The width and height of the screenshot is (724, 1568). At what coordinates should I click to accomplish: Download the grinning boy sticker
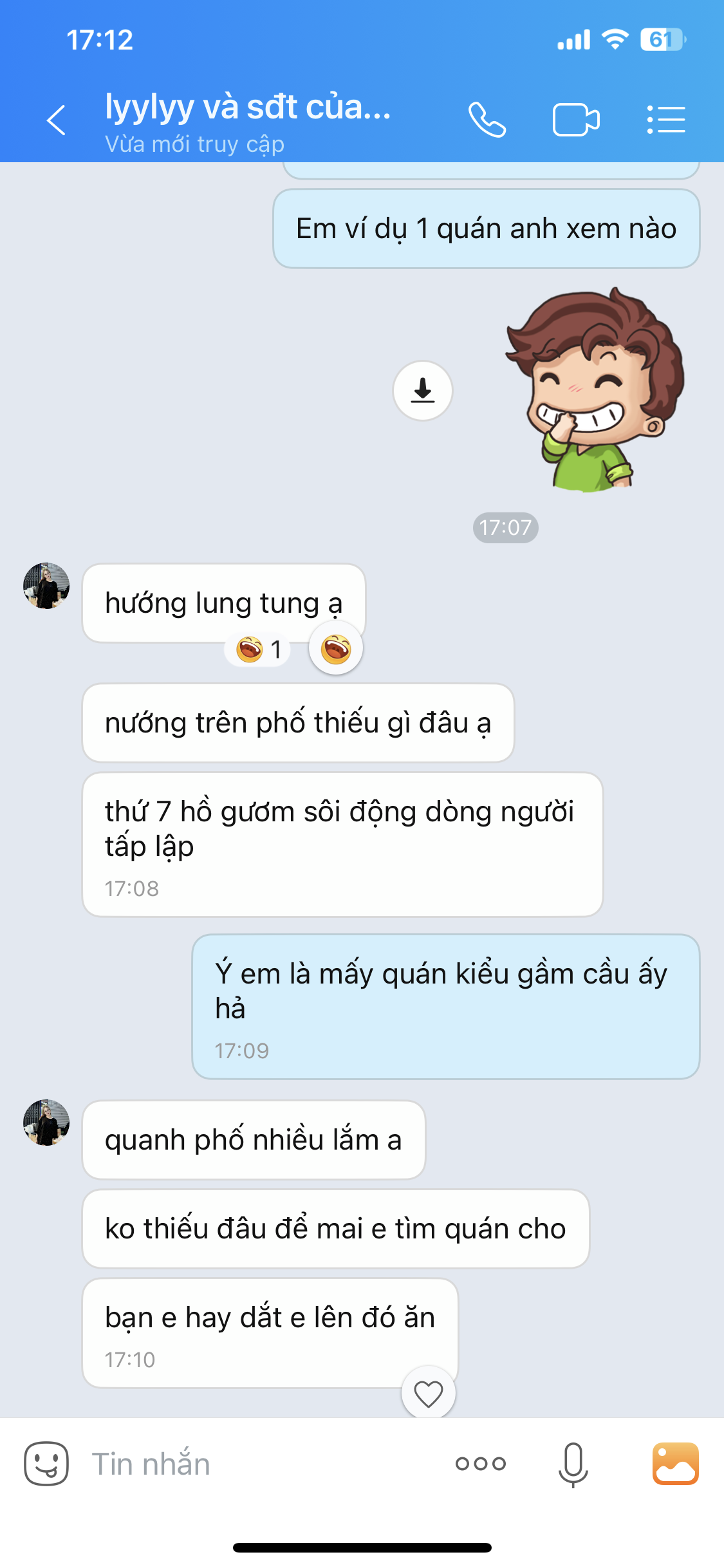423,391
